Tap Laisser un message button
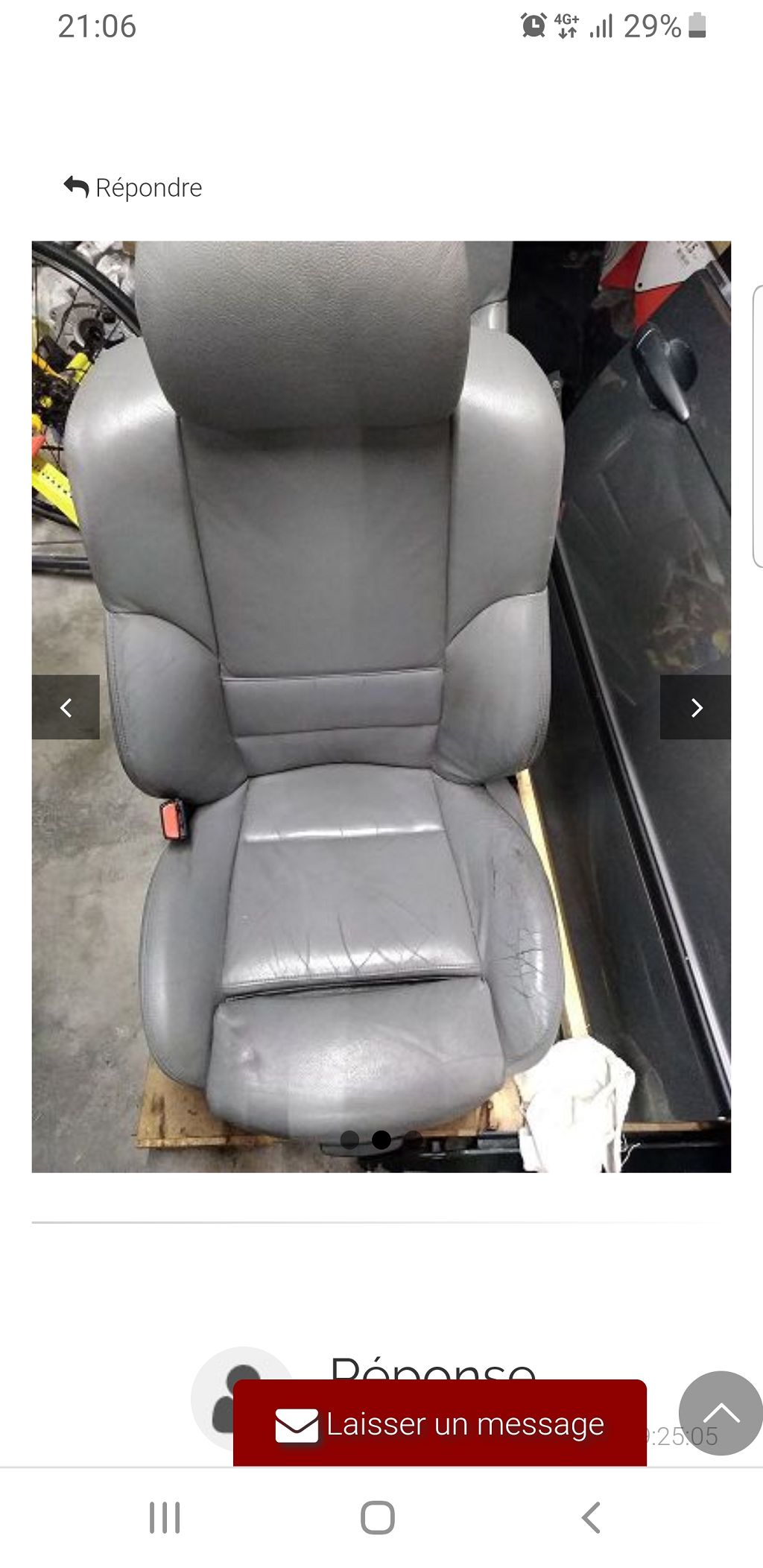 (x=440, y=1424)
